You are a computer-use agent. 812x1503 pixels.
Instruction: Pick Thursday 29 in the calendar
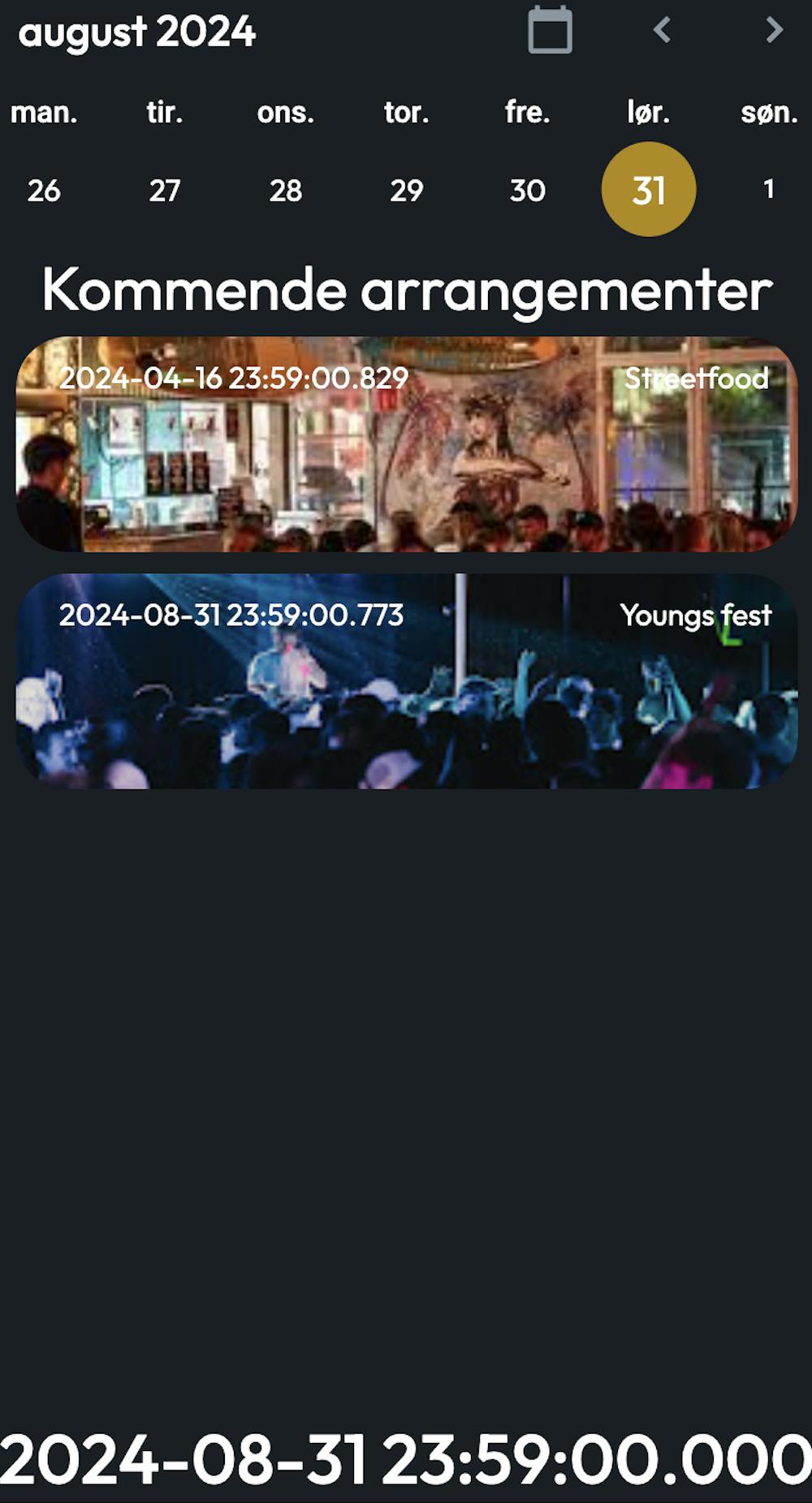point(406,190)
